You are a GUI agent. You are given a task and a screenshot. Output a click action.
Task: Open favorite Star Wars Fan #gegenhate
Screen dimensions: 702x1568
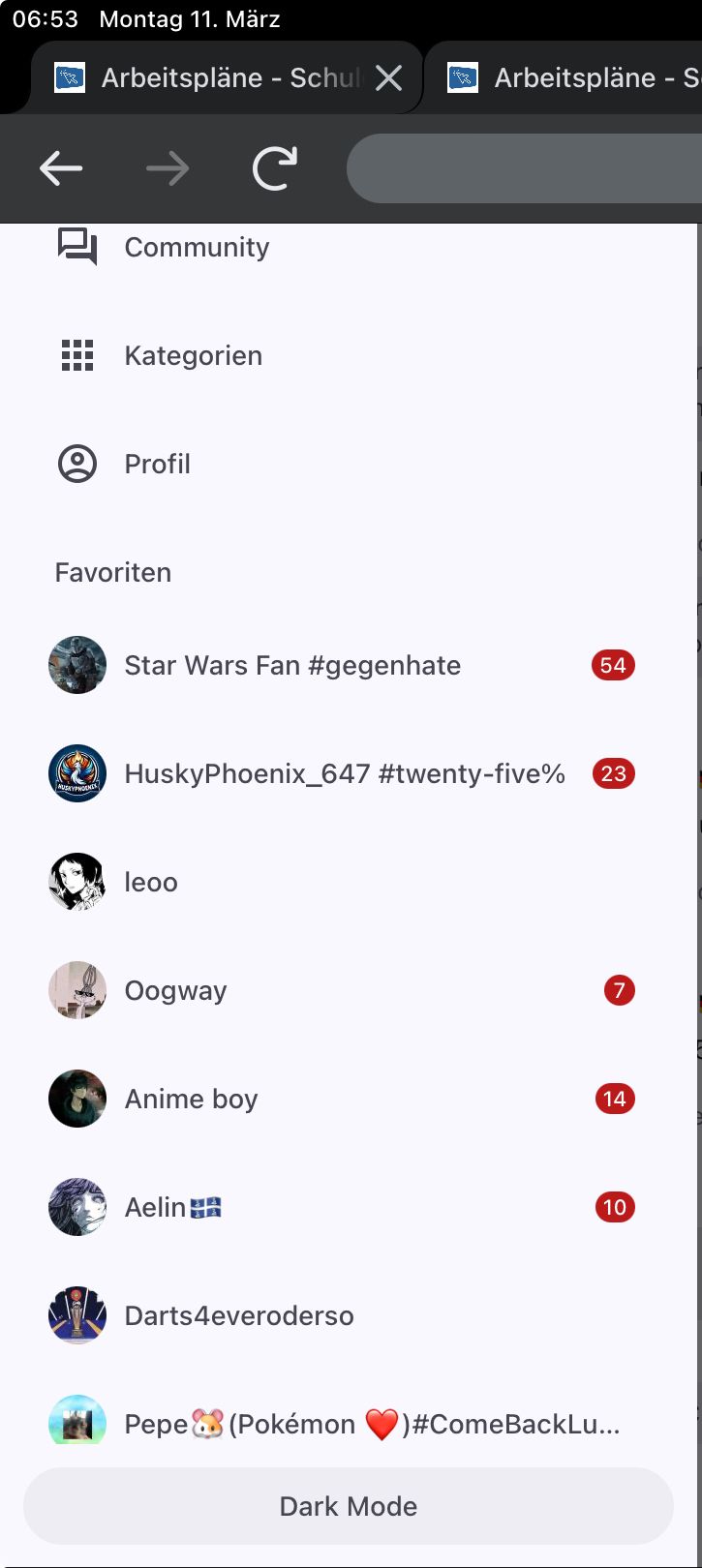291,666
